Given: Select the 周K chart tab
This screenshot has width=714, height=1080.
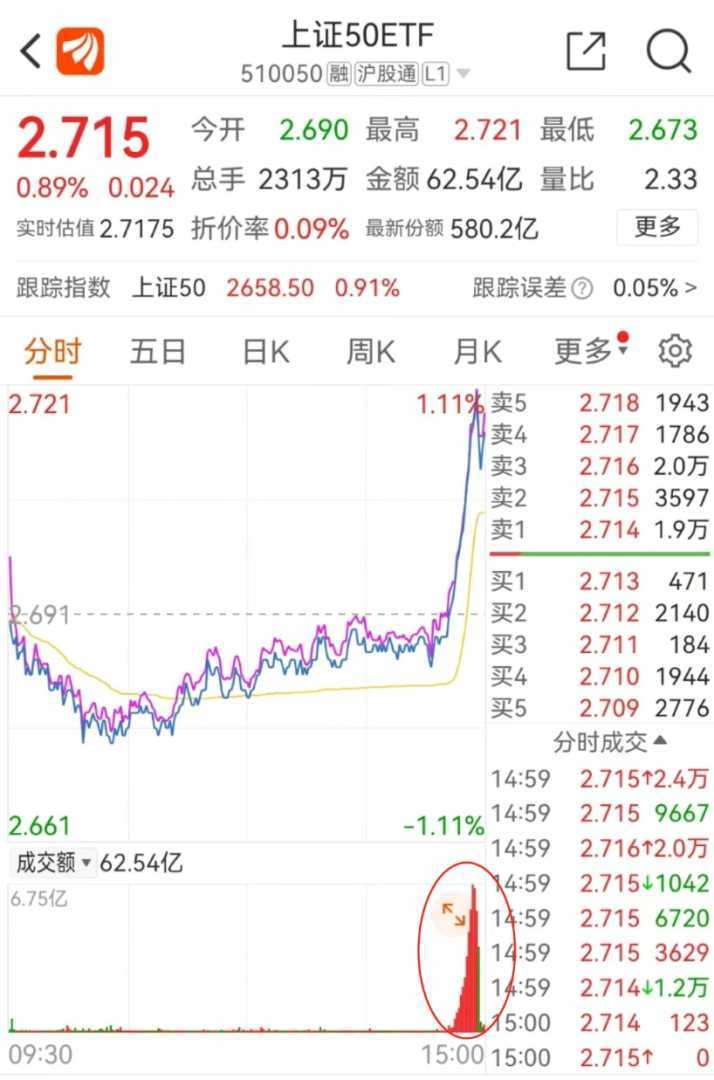Looking at the screenshot, I should point(370,351).
